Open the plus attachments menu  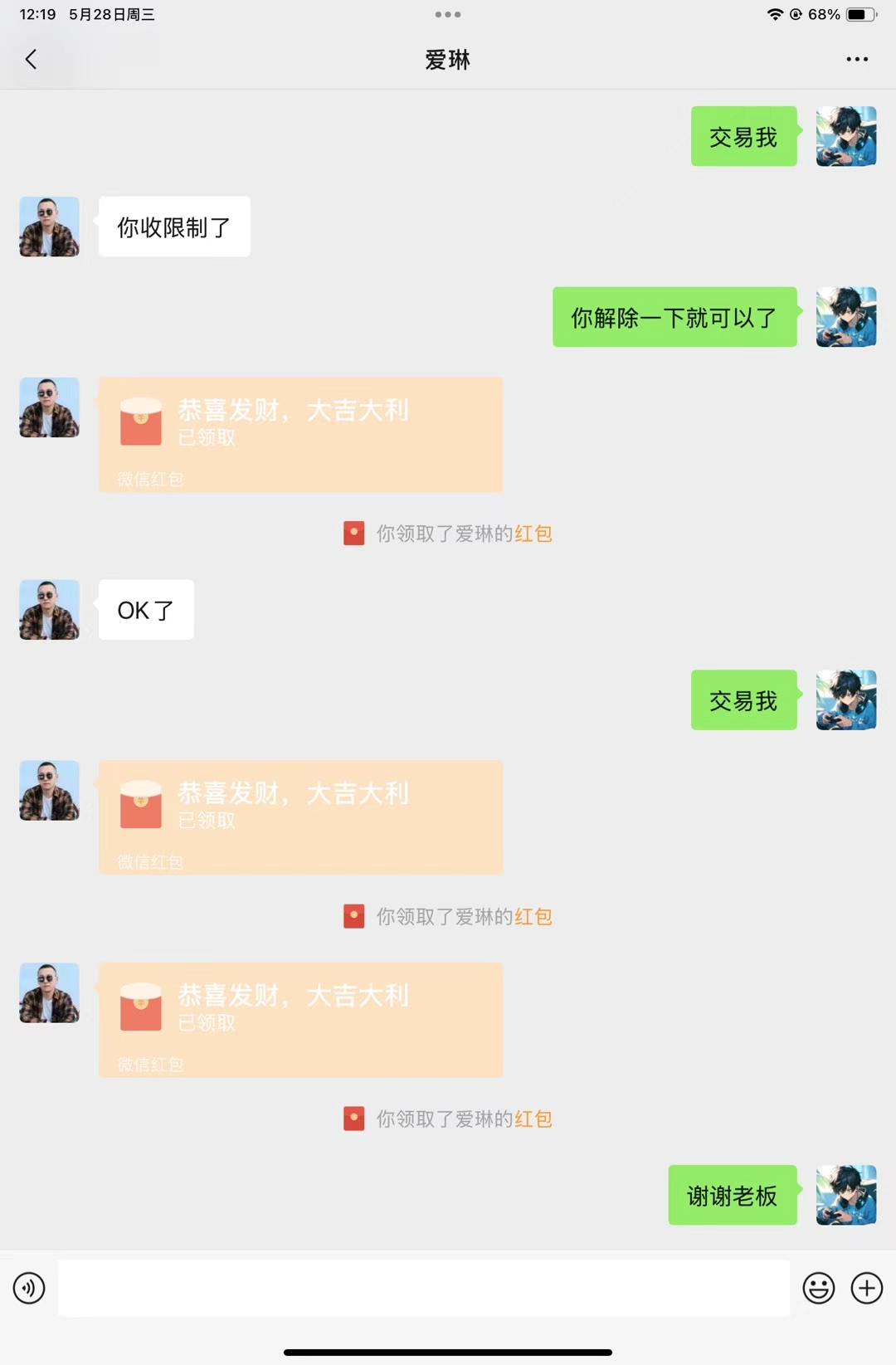867,1288
